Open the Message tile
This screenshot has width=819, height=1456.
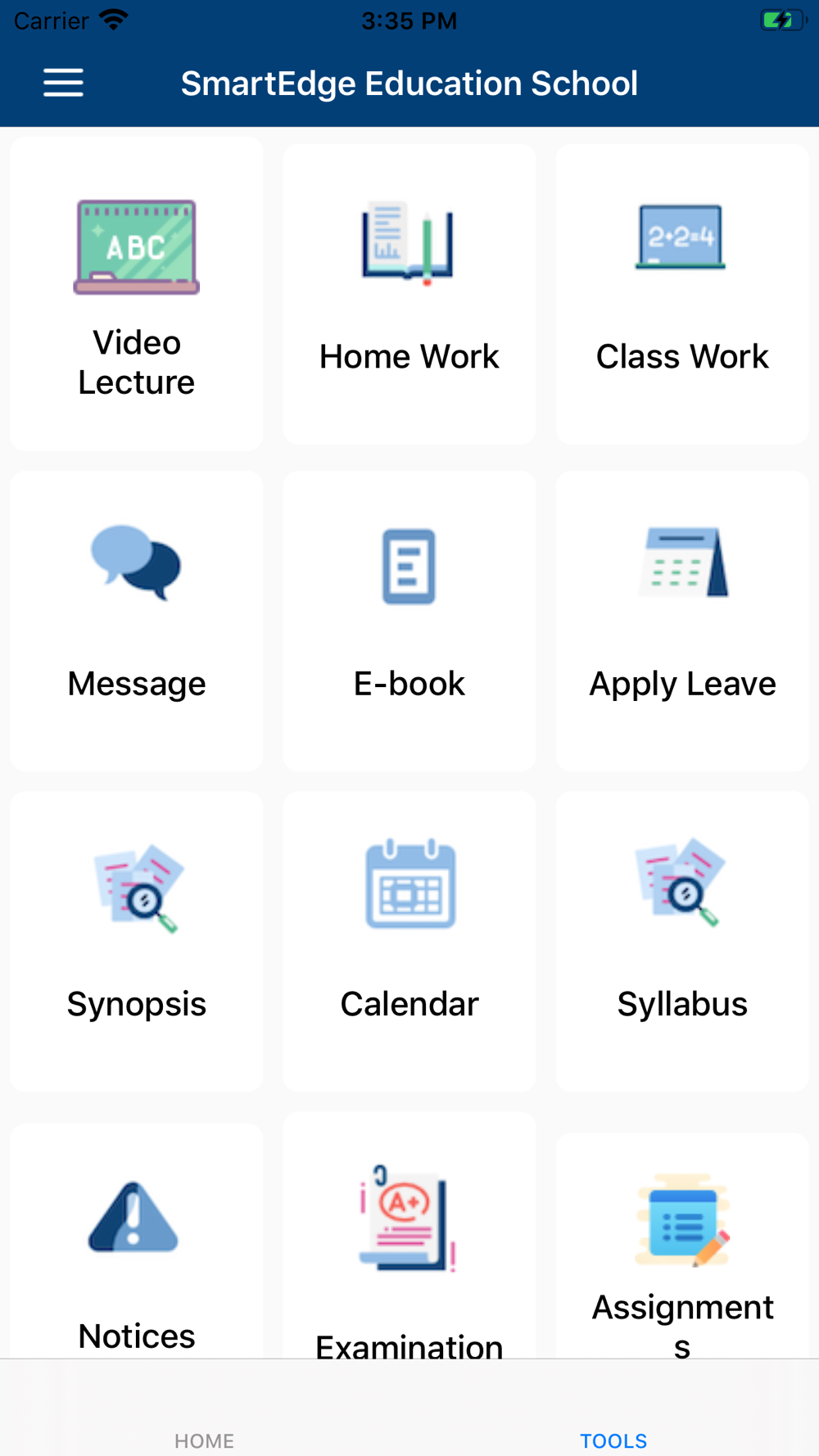coord(137,621)
